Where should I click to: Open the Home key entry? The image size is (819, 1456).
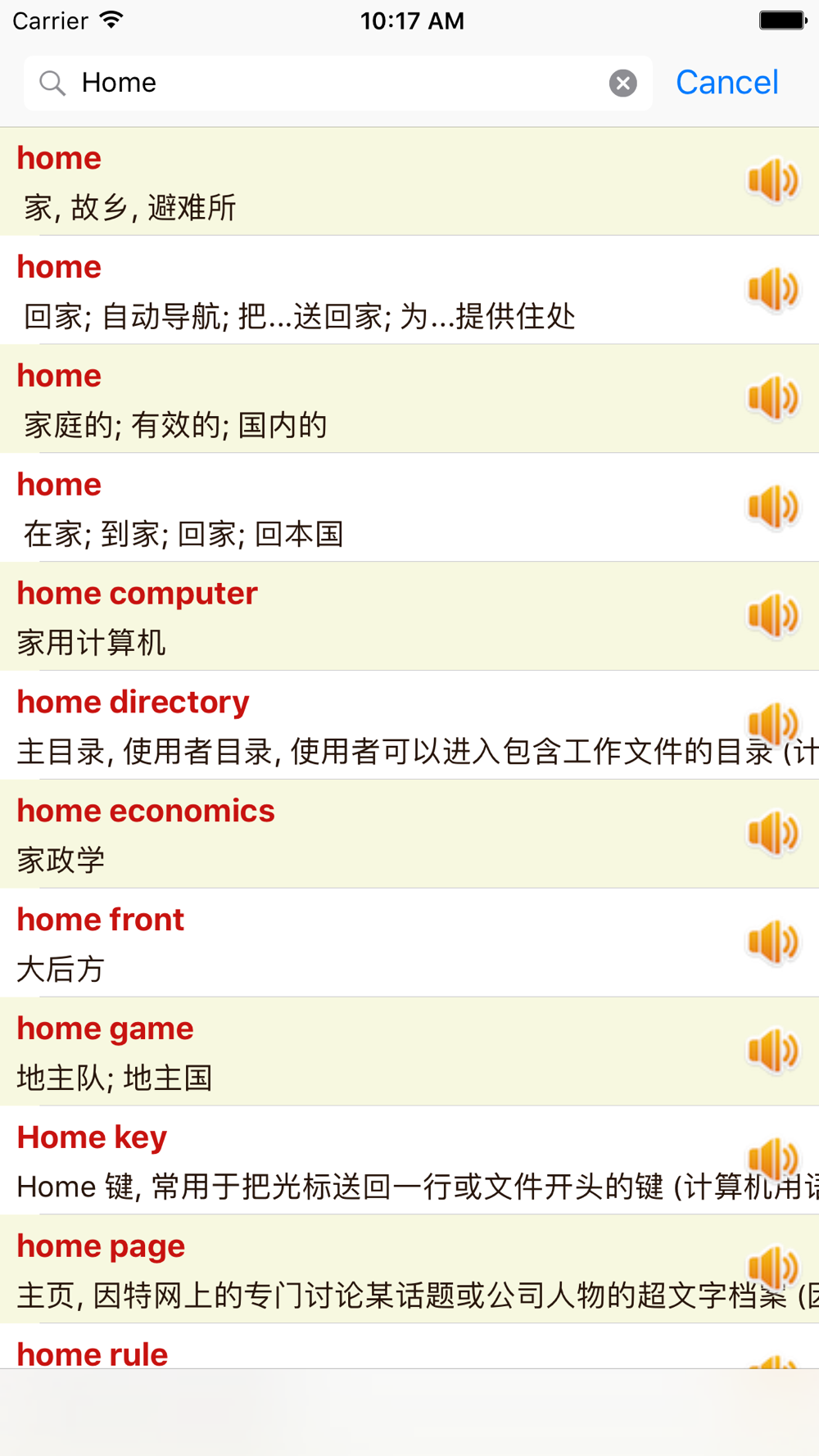point(409,1160)
